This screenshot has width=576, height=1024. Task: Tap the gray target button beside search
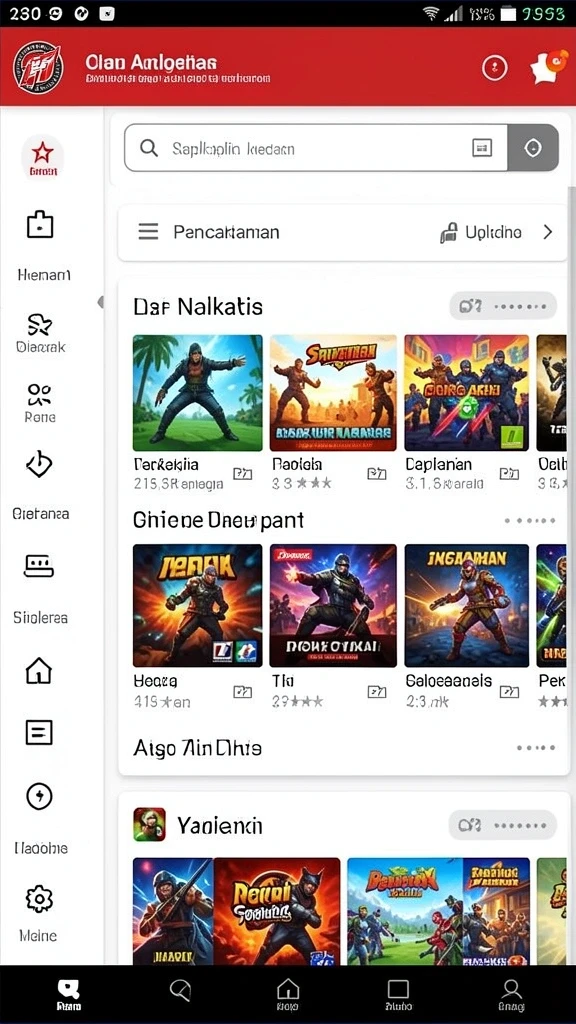click(x=533, y=148)
